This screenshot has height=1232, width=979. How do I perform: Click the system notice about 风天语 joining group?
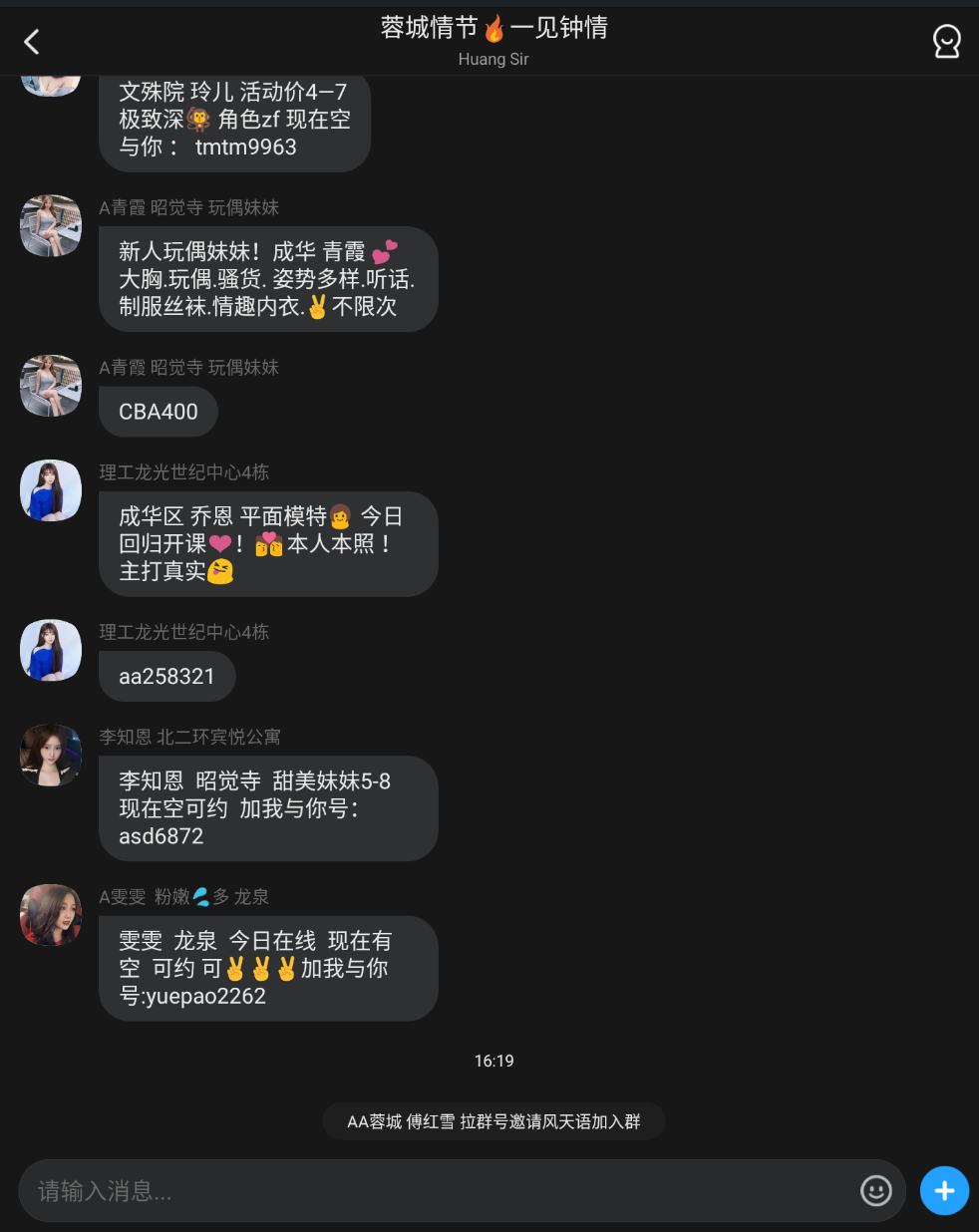493,1120
